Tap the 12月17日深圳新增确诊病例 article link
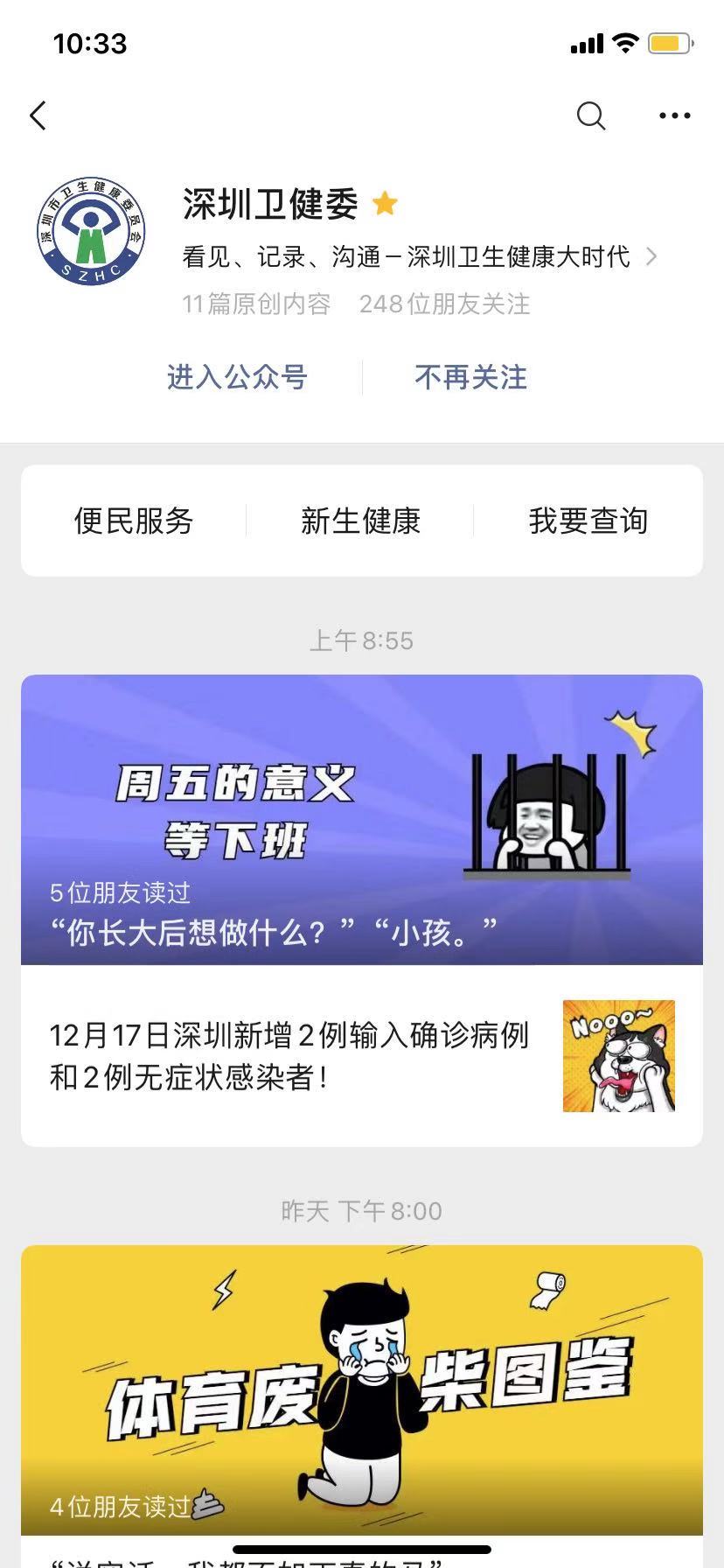Viewport: 724px width, 1568px height. point(289,1056)
